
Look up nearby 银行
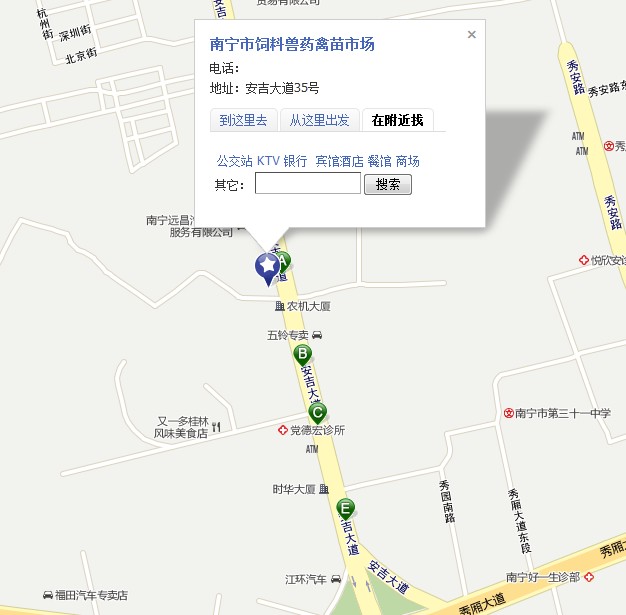[295, 161]
